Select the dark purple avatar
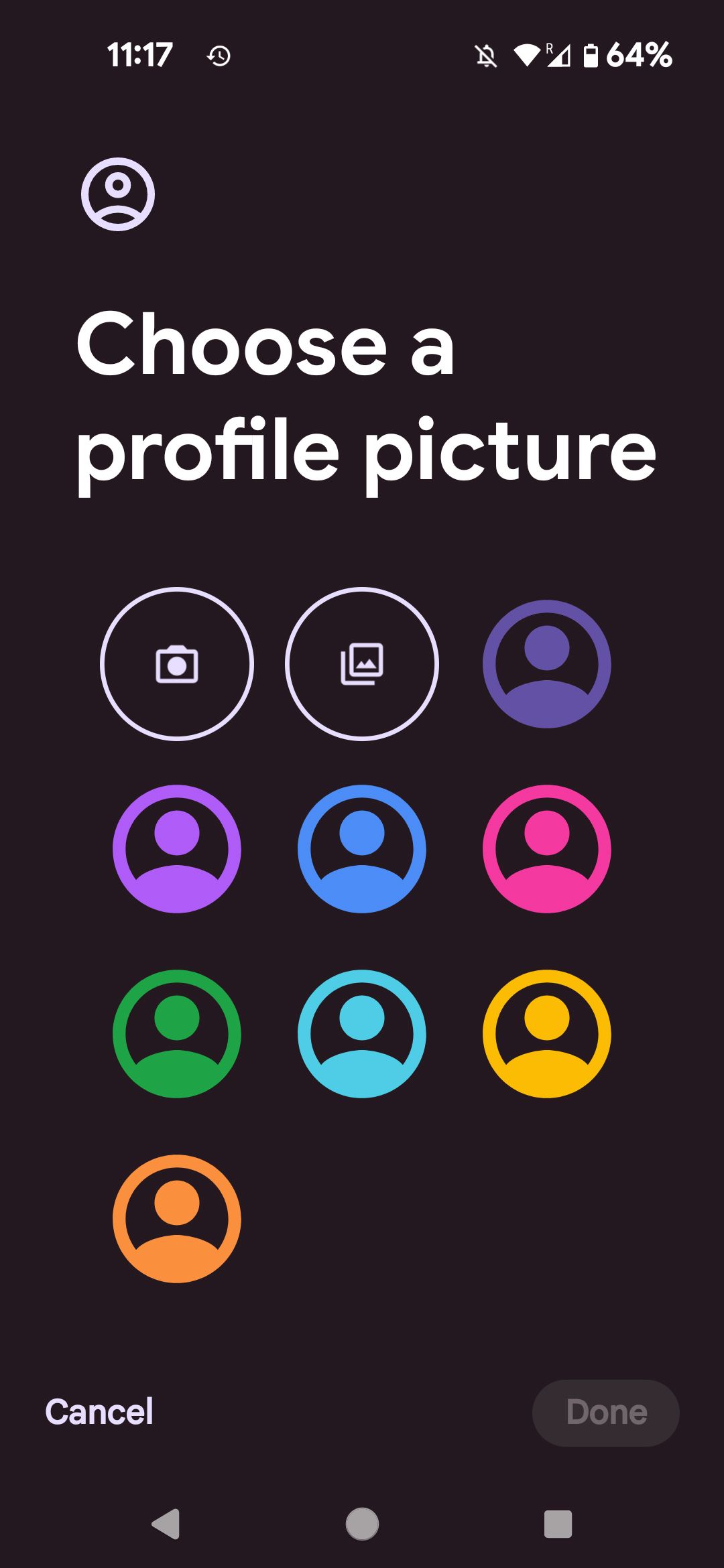 point(546,663)
